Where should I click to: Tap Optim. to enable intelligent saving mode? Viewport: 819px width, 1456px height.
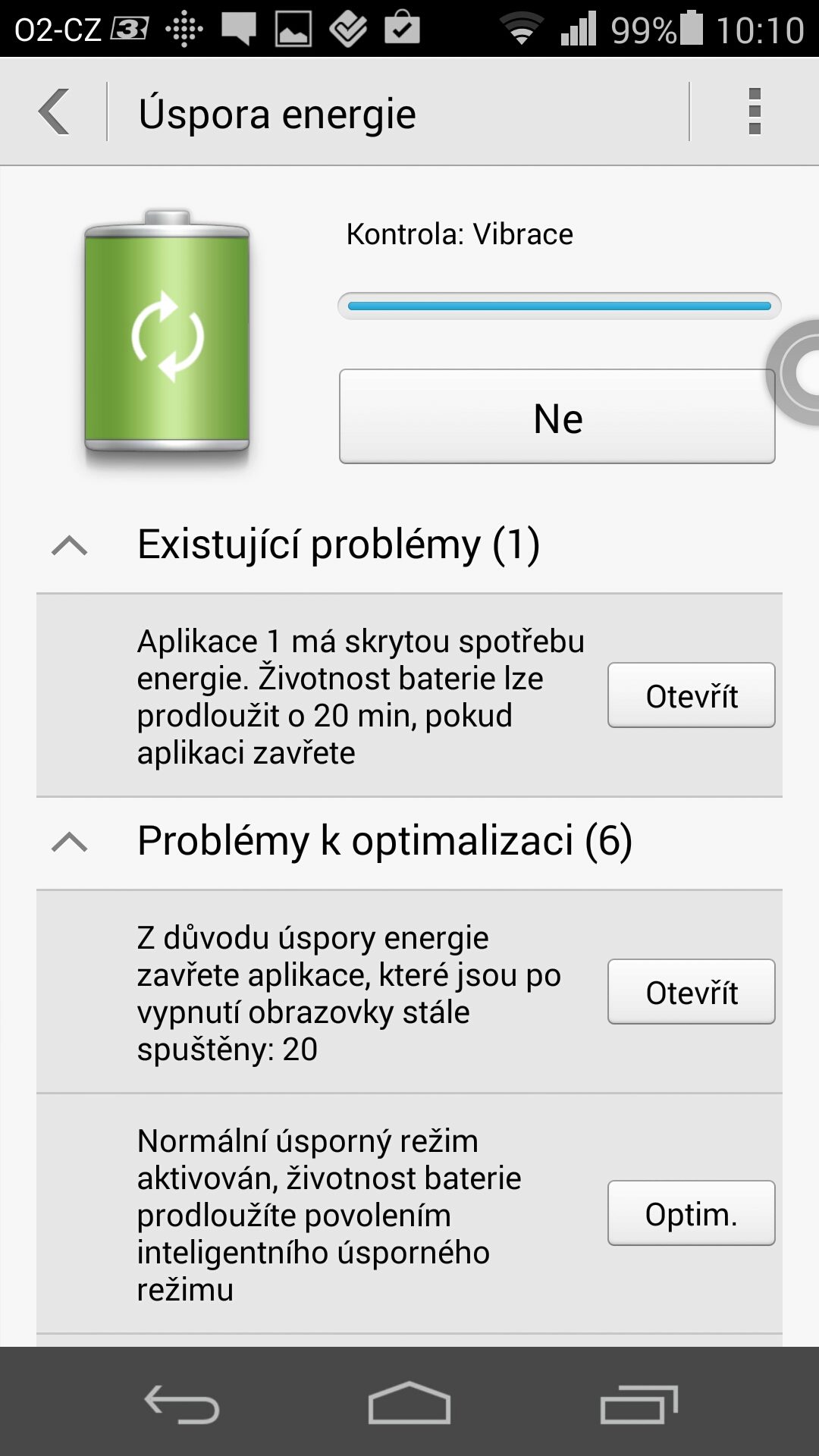tap(691, 1213)
